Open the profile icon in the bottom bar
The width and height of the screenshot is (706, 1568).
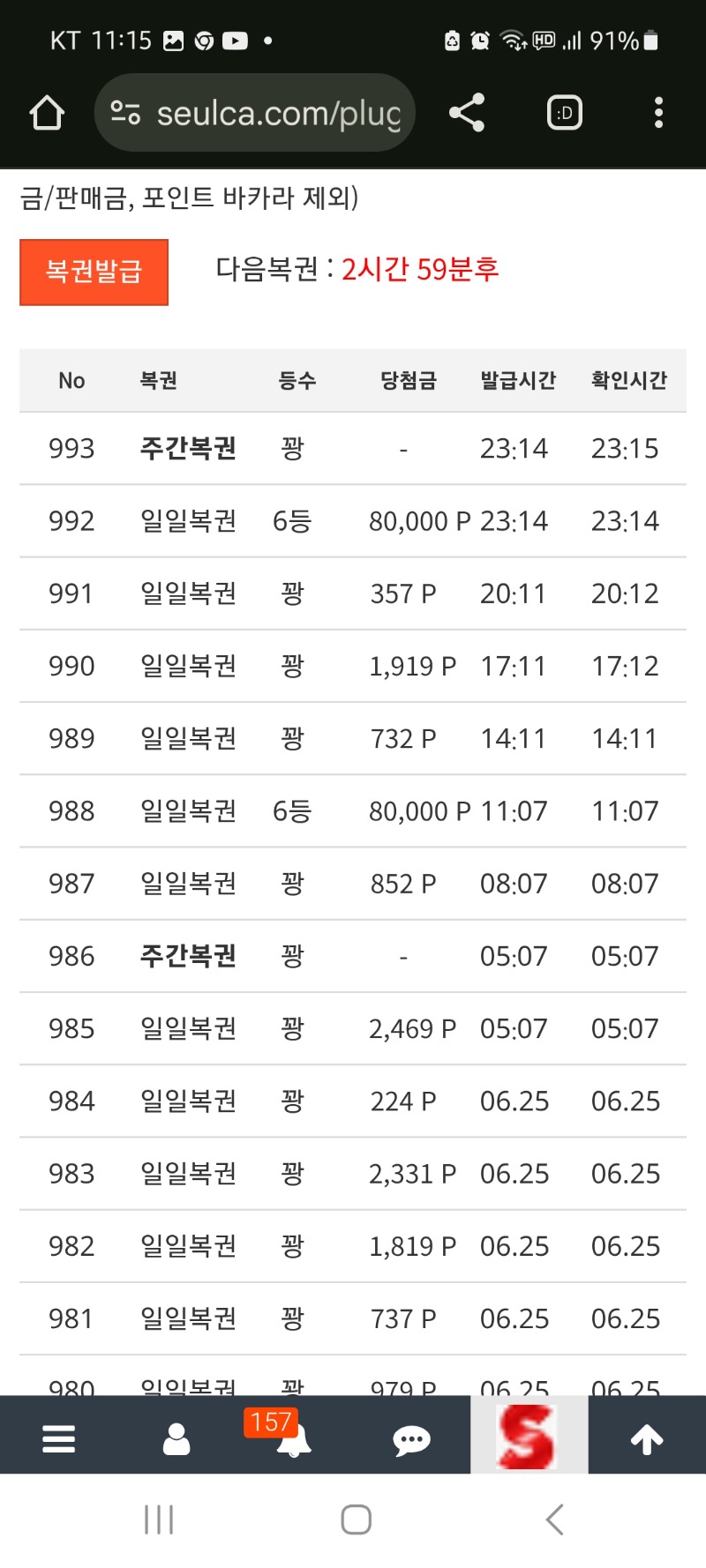tap(176, 1438)
